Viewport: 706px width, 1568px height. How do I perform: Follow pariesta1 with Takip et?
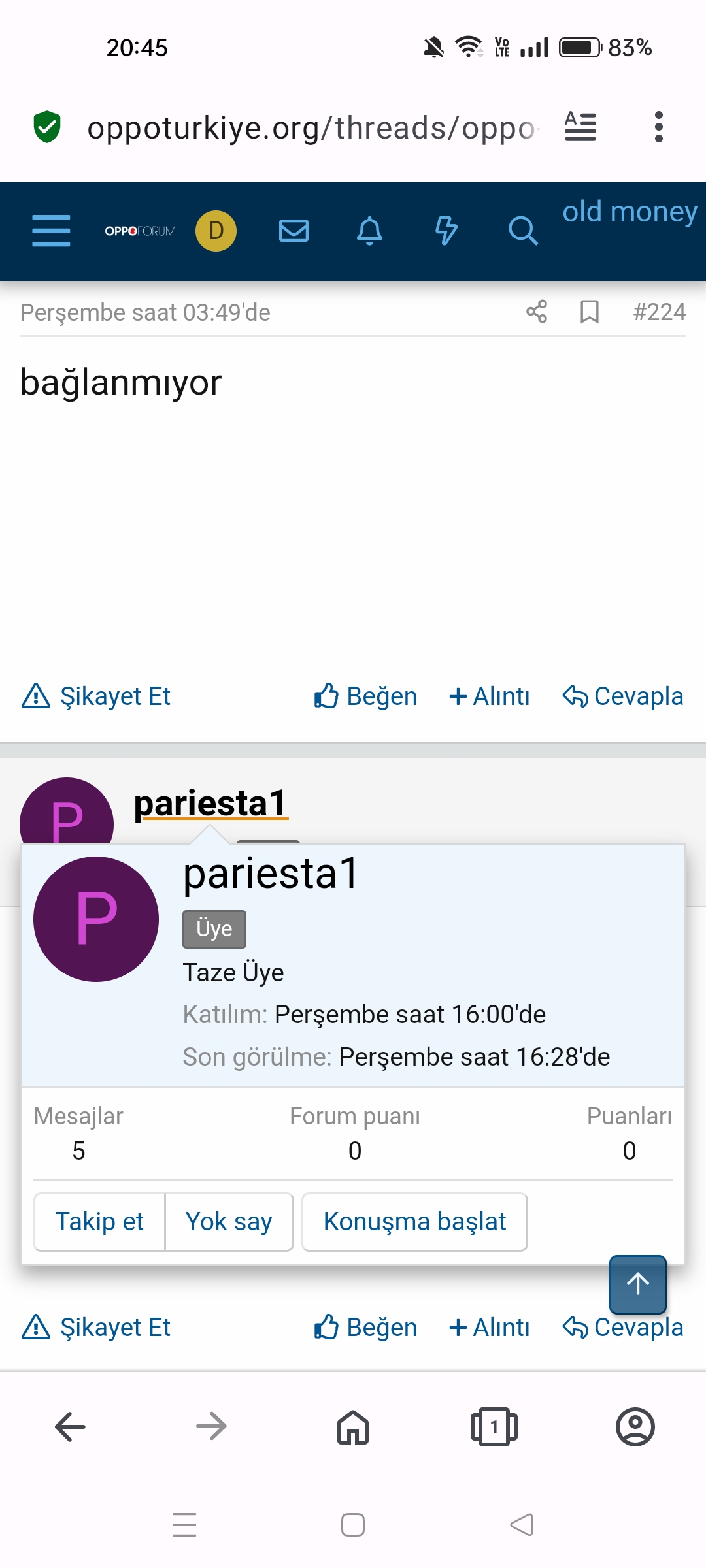tap(99, 1222)
